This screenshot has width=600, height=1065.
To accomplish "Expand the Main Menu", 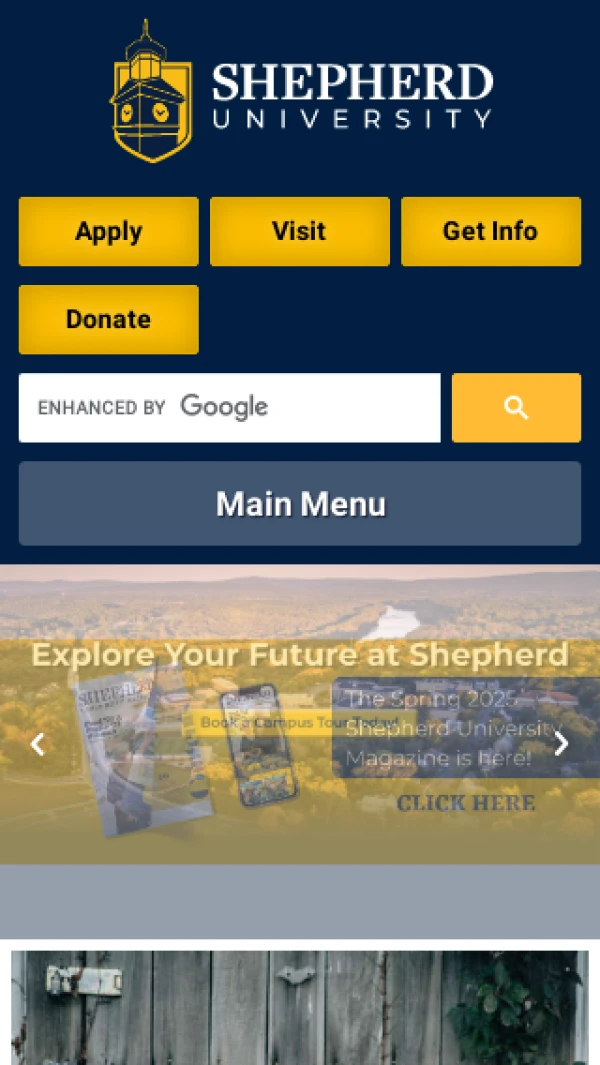I will click(300, 503).
